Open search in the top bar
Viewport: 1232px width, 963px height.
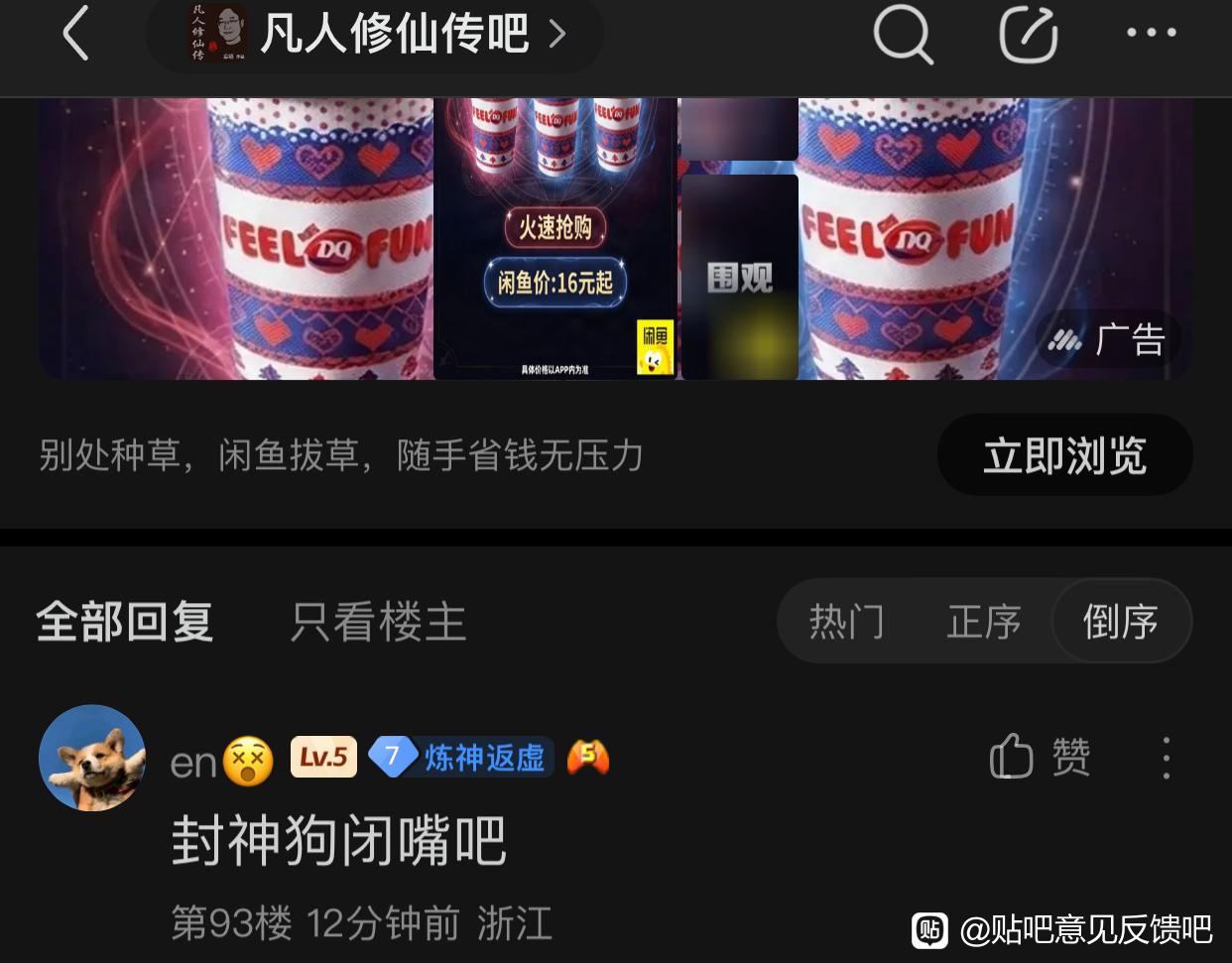[x=903, y=35]
